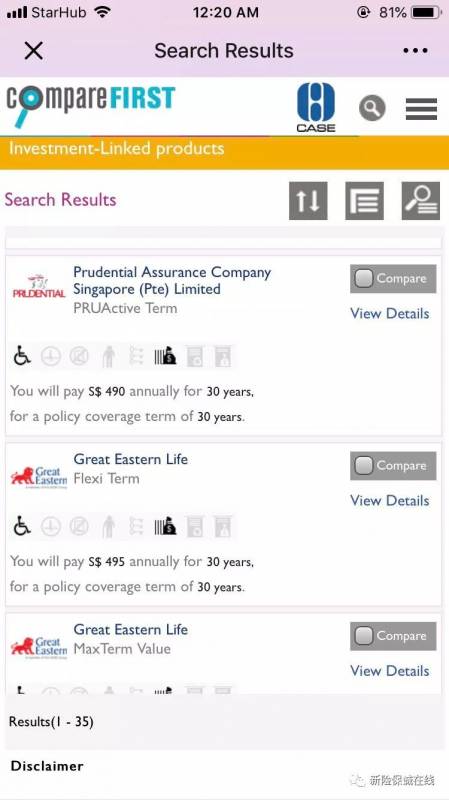
Task: Go to compareFIRST home via logo
Action: (x=90, y=105)
